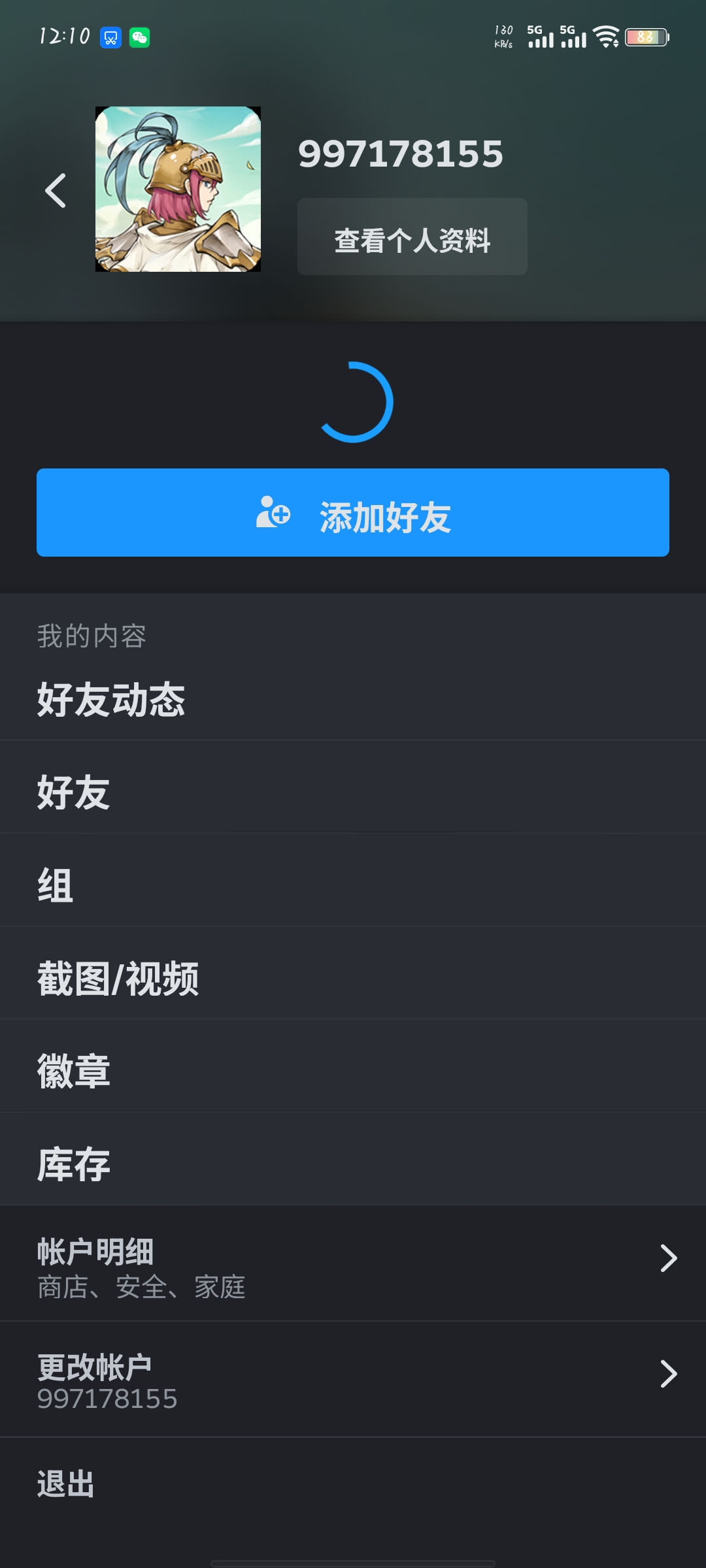Tap the 添加好友 button

(x=353, y=513)
